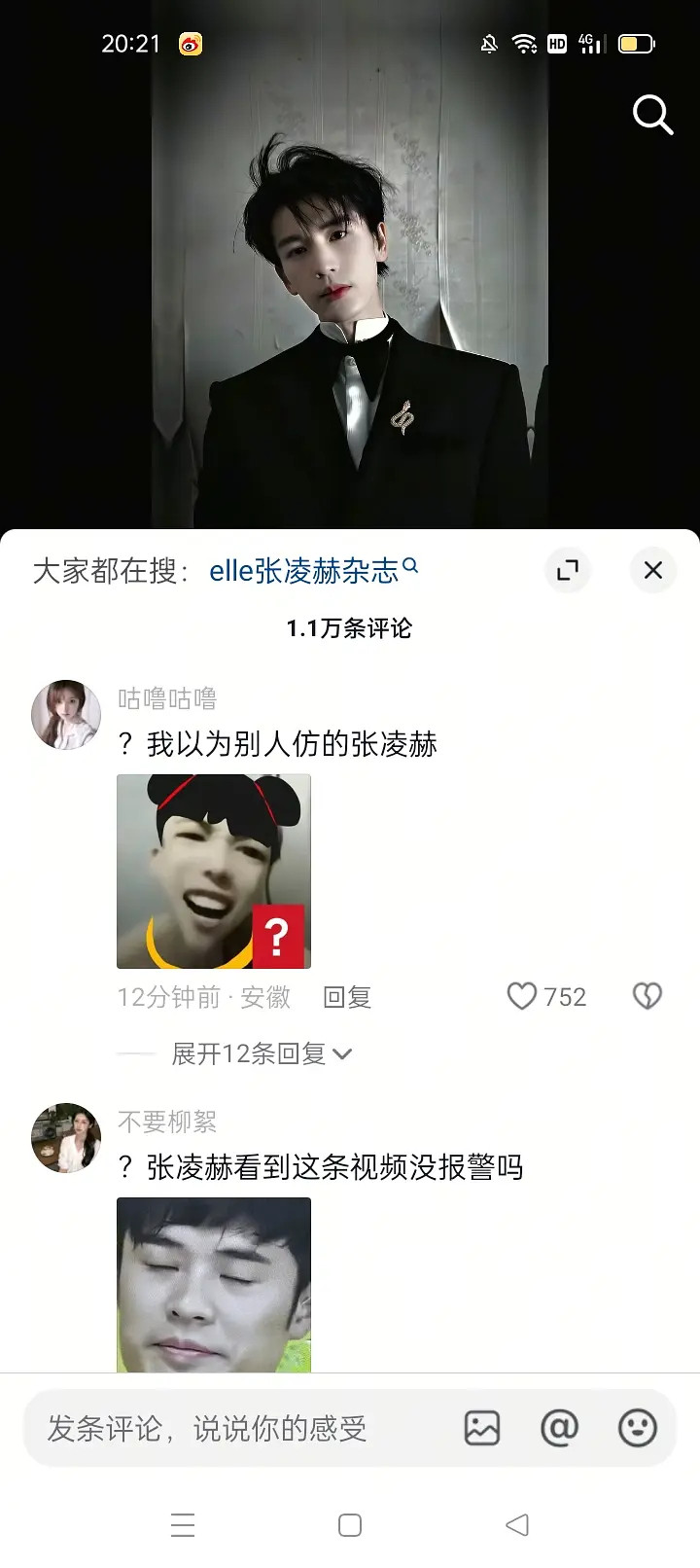
Task: Open the emoji panel
Action: [637, 1428]
